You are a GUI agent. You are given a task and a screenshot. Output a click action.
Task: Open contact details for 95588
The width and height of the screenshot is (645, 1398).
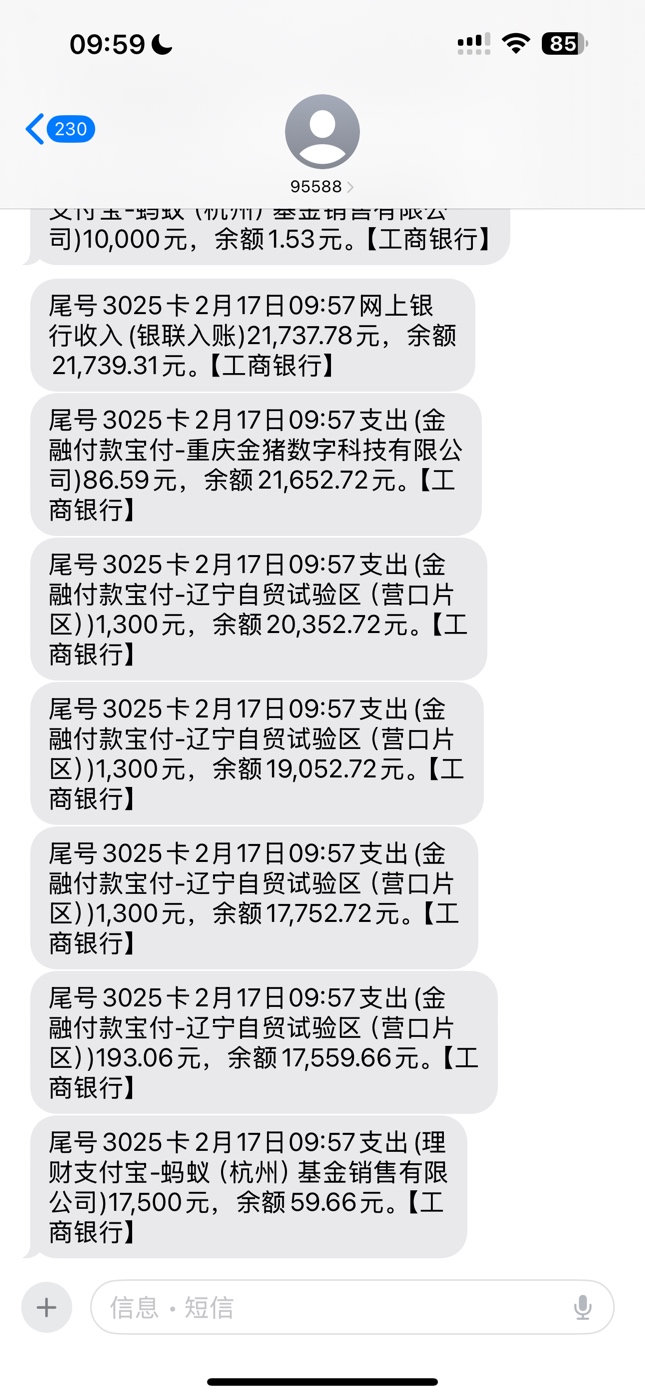(322, 144)
